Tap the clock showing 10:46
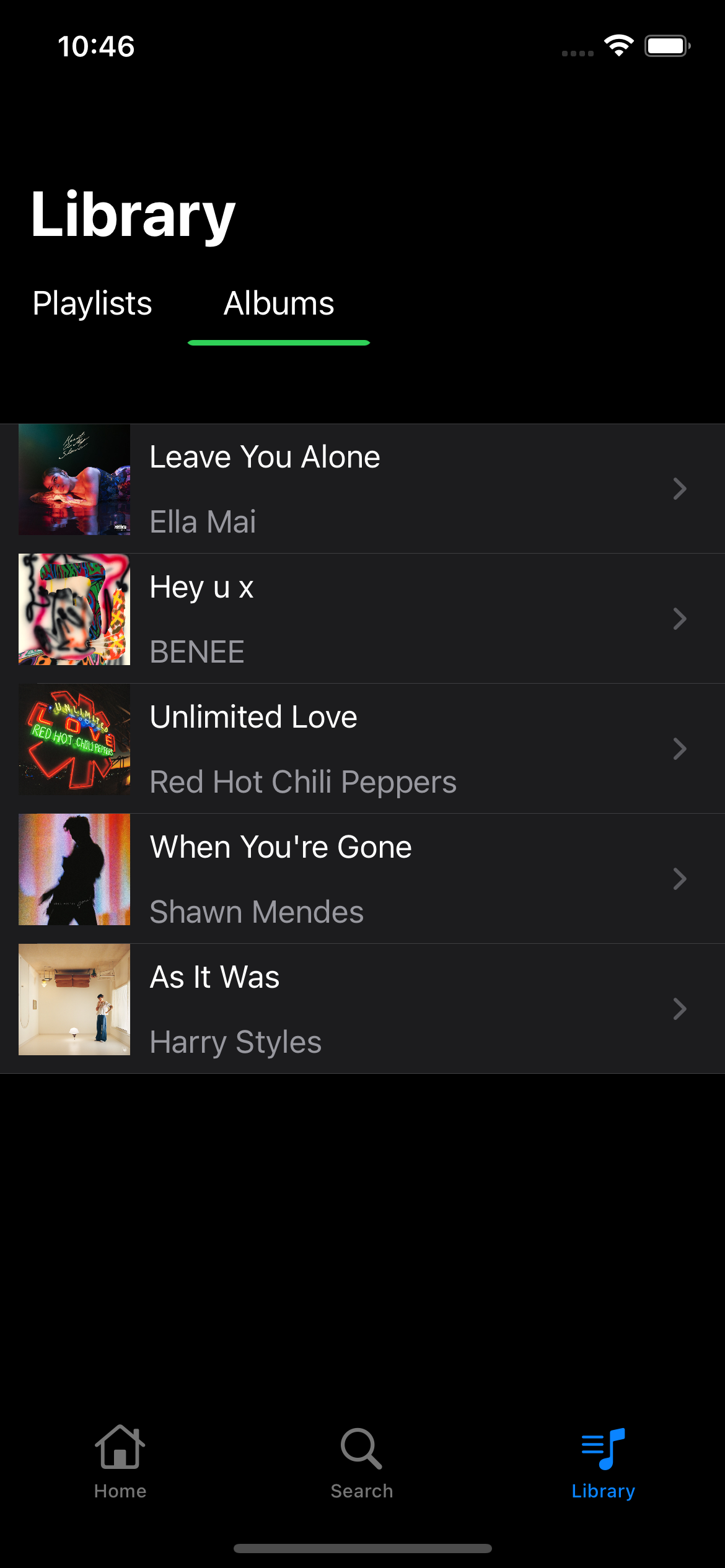This screenshot has width=725, height=1568. 96,45
